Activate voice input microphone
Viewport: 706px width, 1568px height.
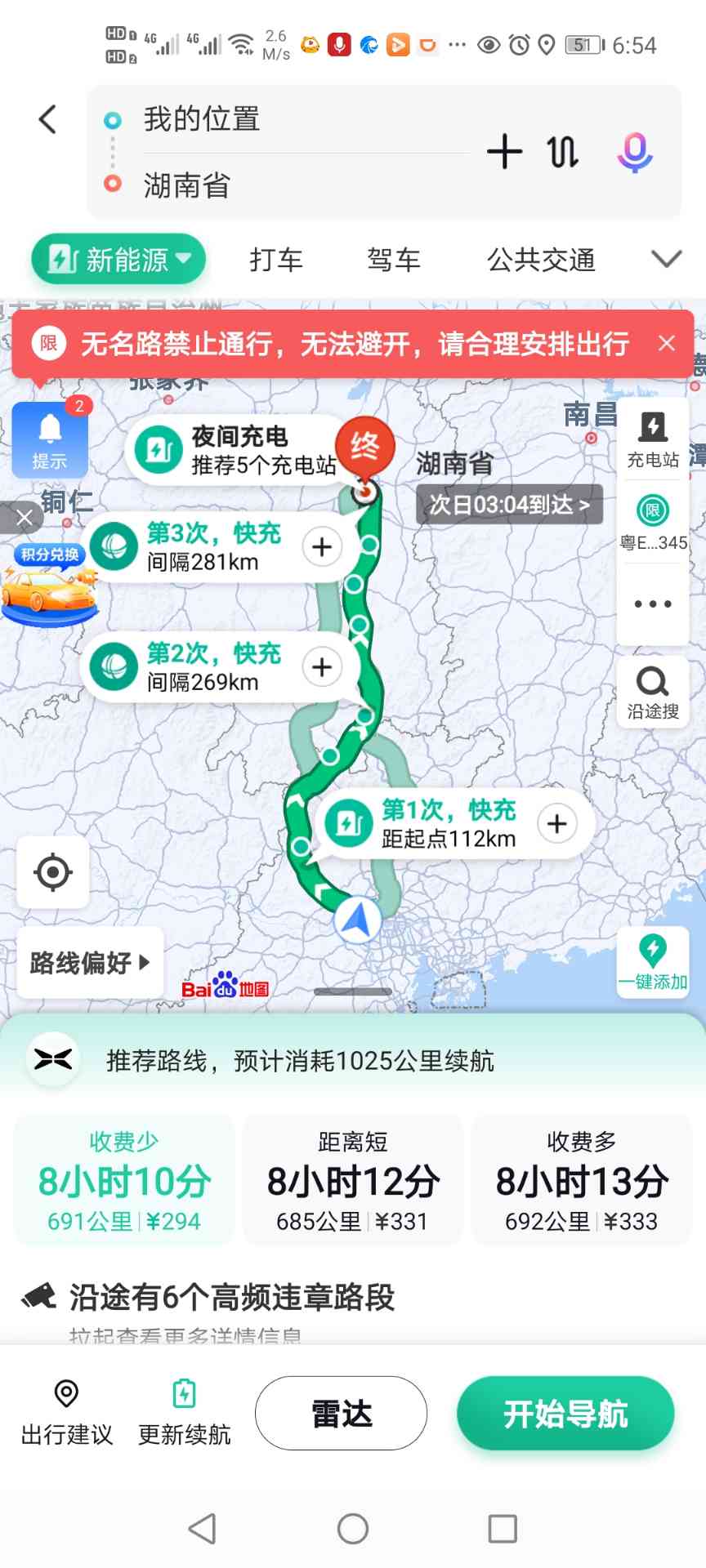click(634, 152)
